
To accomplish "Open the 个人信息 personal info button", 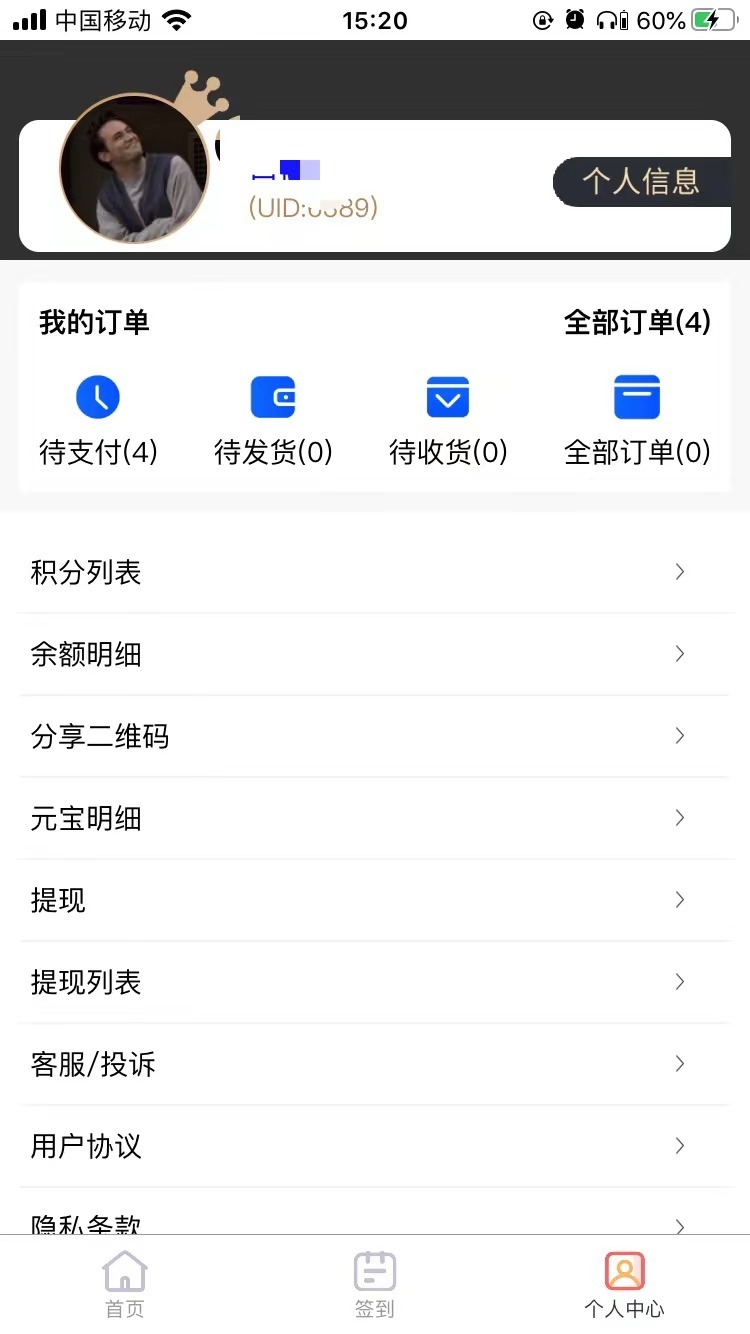I will (641, 182).
